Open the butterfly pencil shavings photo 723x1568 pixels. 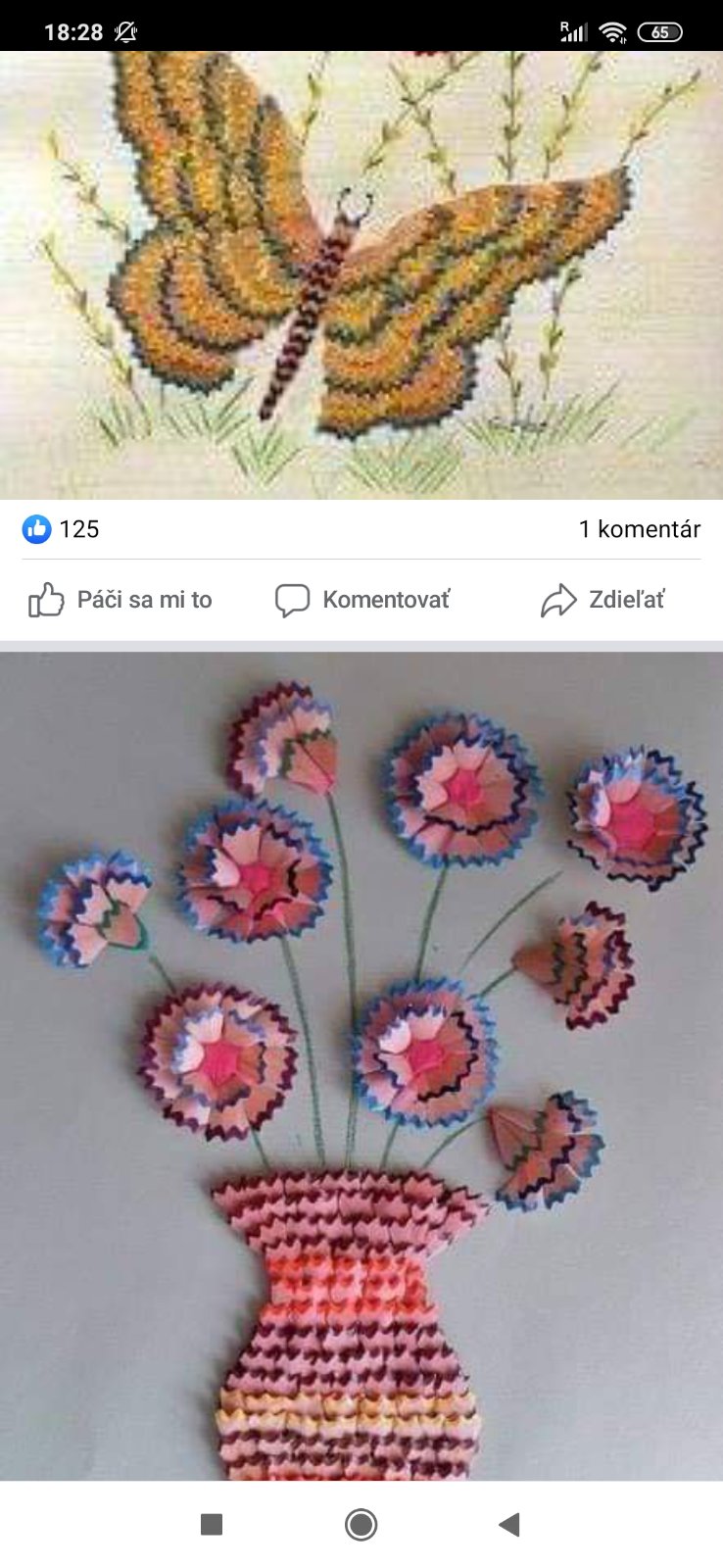coord(361,274)
